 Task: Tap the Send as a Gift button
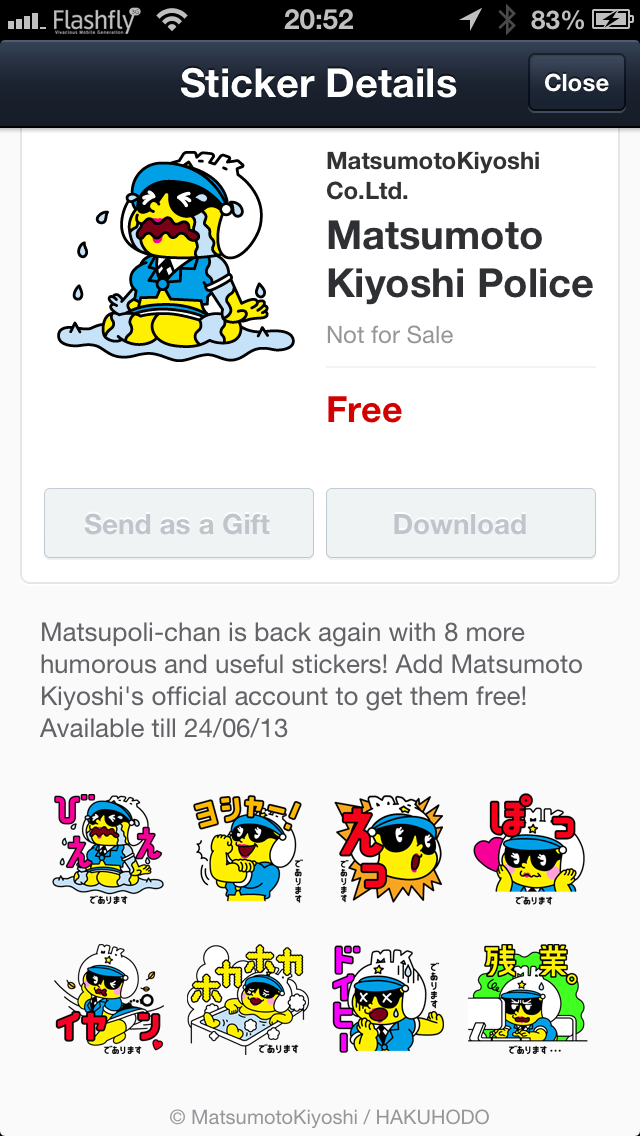[178, 524]
